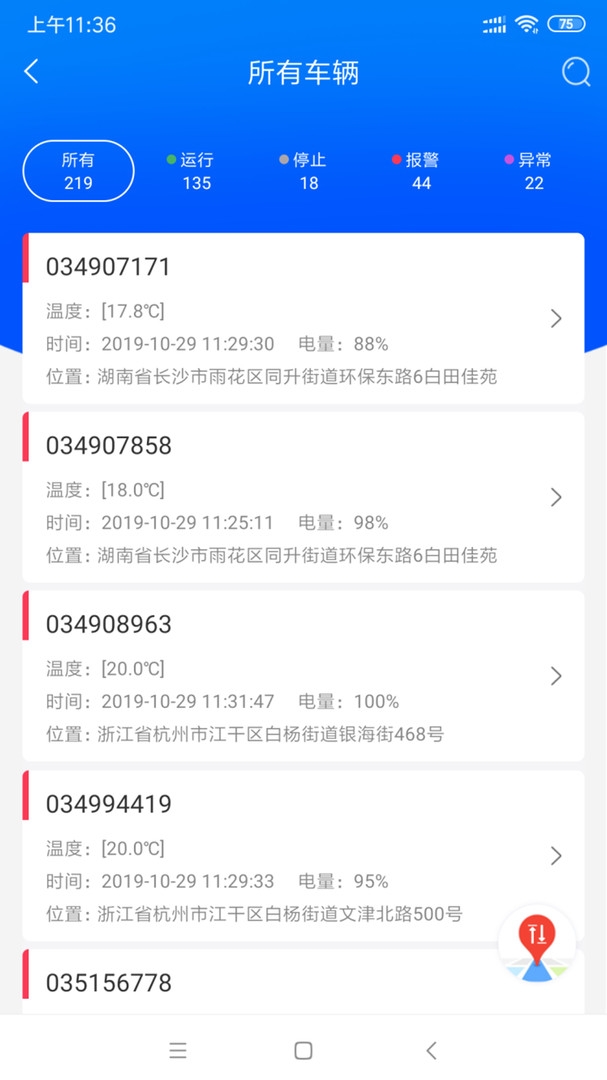Viewport: 607px width, 1080px height.
Task: Tap the system home button
Action: [303, 1050]
